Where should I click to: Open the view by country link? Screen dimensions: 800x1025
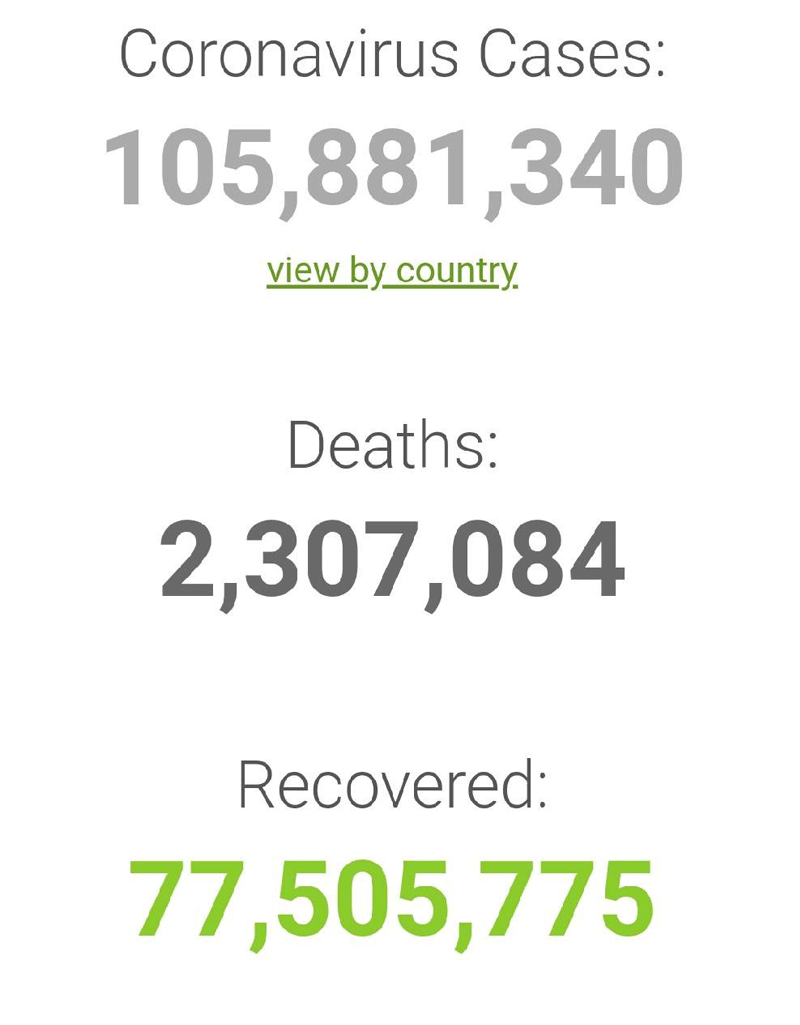click(392, 270)
